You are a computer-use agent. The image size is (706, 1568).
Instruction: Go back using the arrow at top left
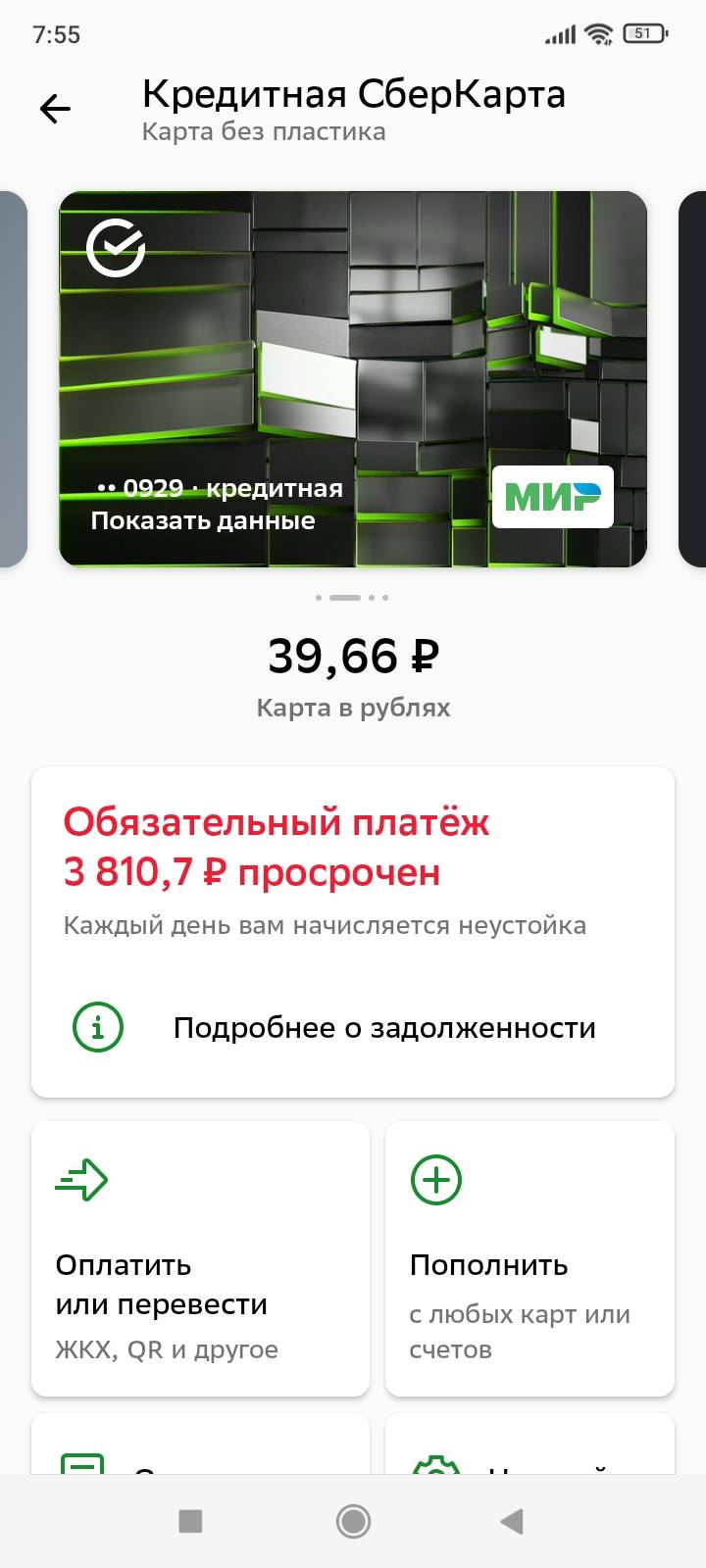pyautogui.click(x=55, y=108)
